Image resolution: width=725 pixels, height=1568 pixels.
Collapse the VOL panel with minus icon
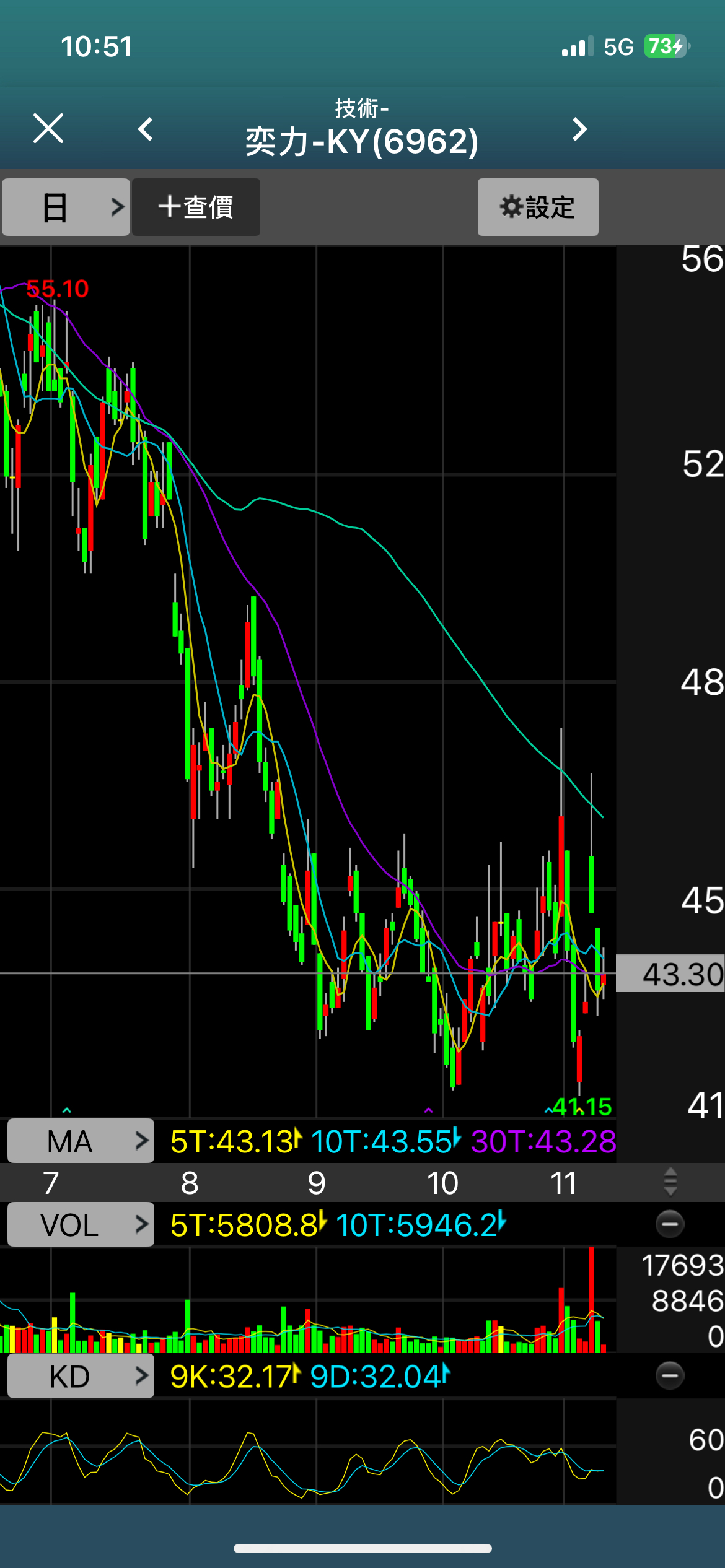click(669, 1224)
